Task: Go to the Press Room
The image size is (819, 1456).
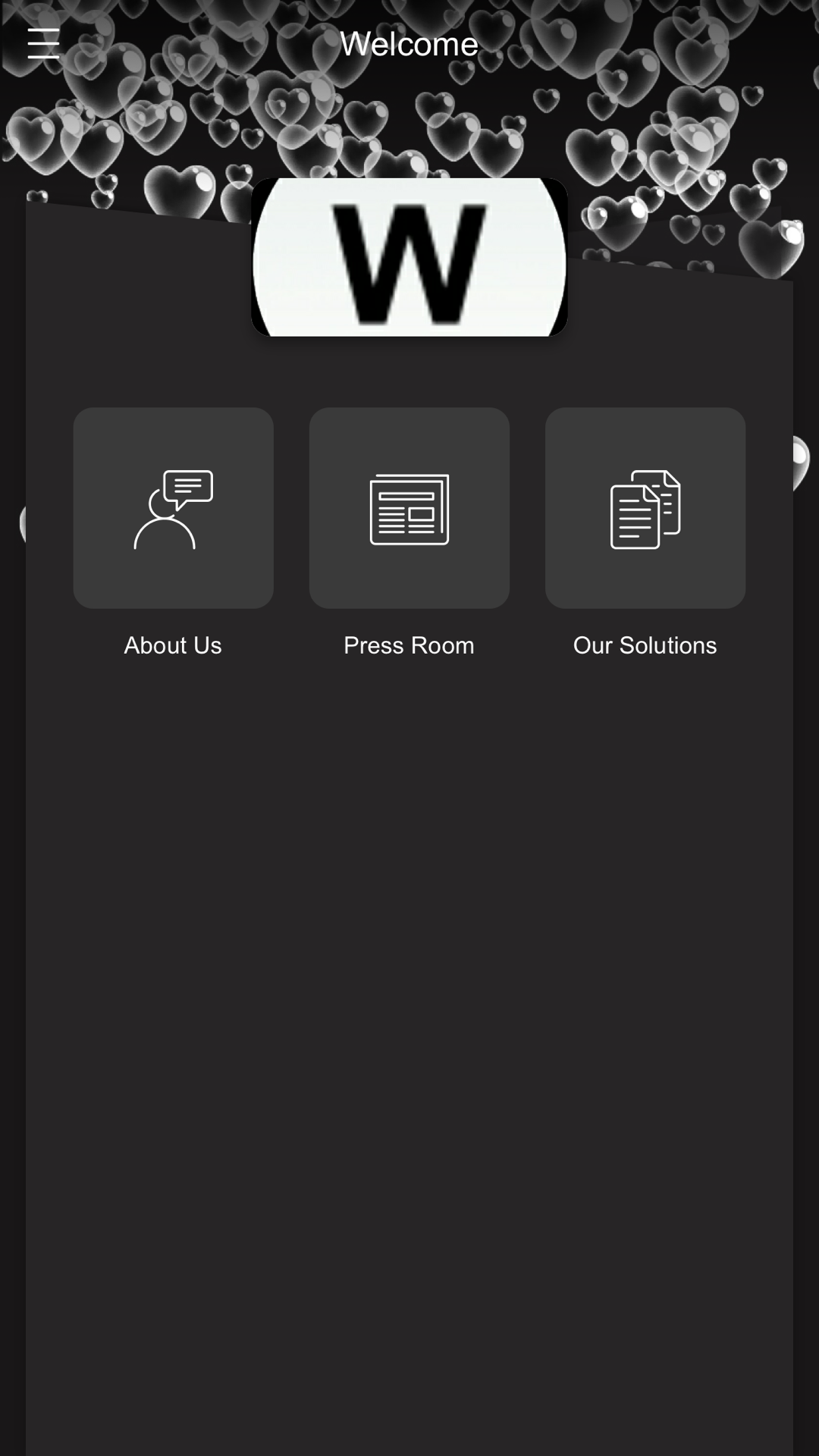Action: tap(409, 508)
